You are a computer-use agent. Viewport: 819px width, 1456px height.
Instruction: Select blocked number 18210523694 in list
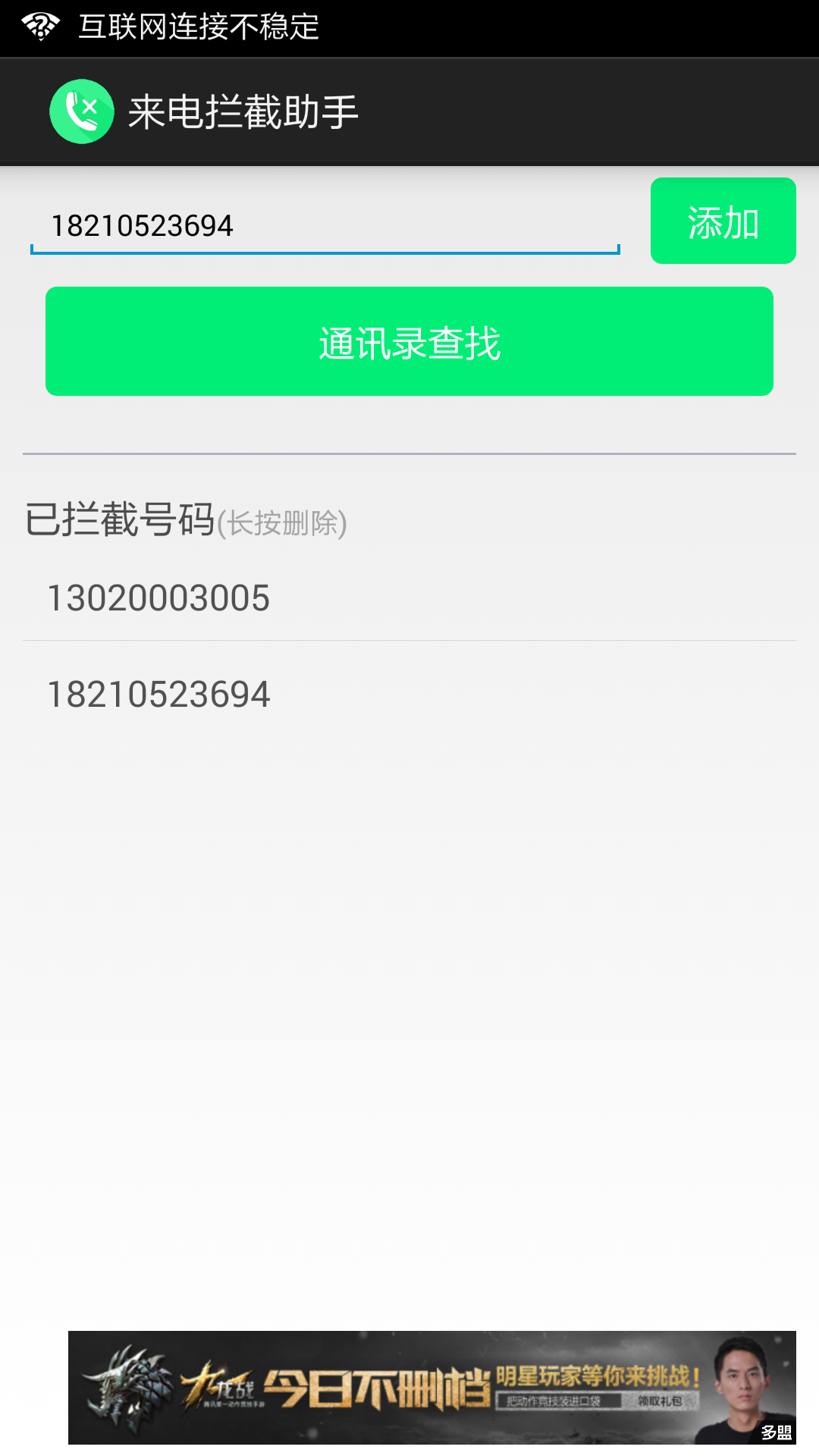(x=159, y=692)
